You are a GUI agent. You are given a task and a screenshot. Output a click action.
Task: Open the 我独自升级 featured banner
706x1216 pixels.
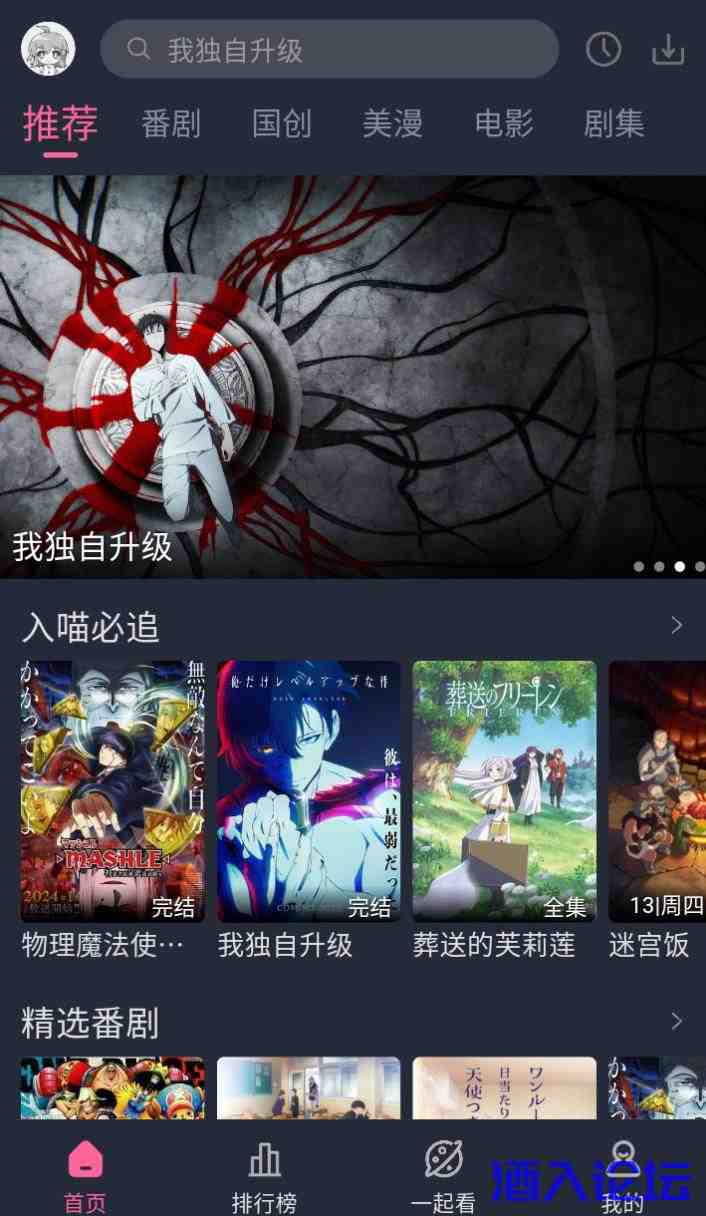click(353, 376)
